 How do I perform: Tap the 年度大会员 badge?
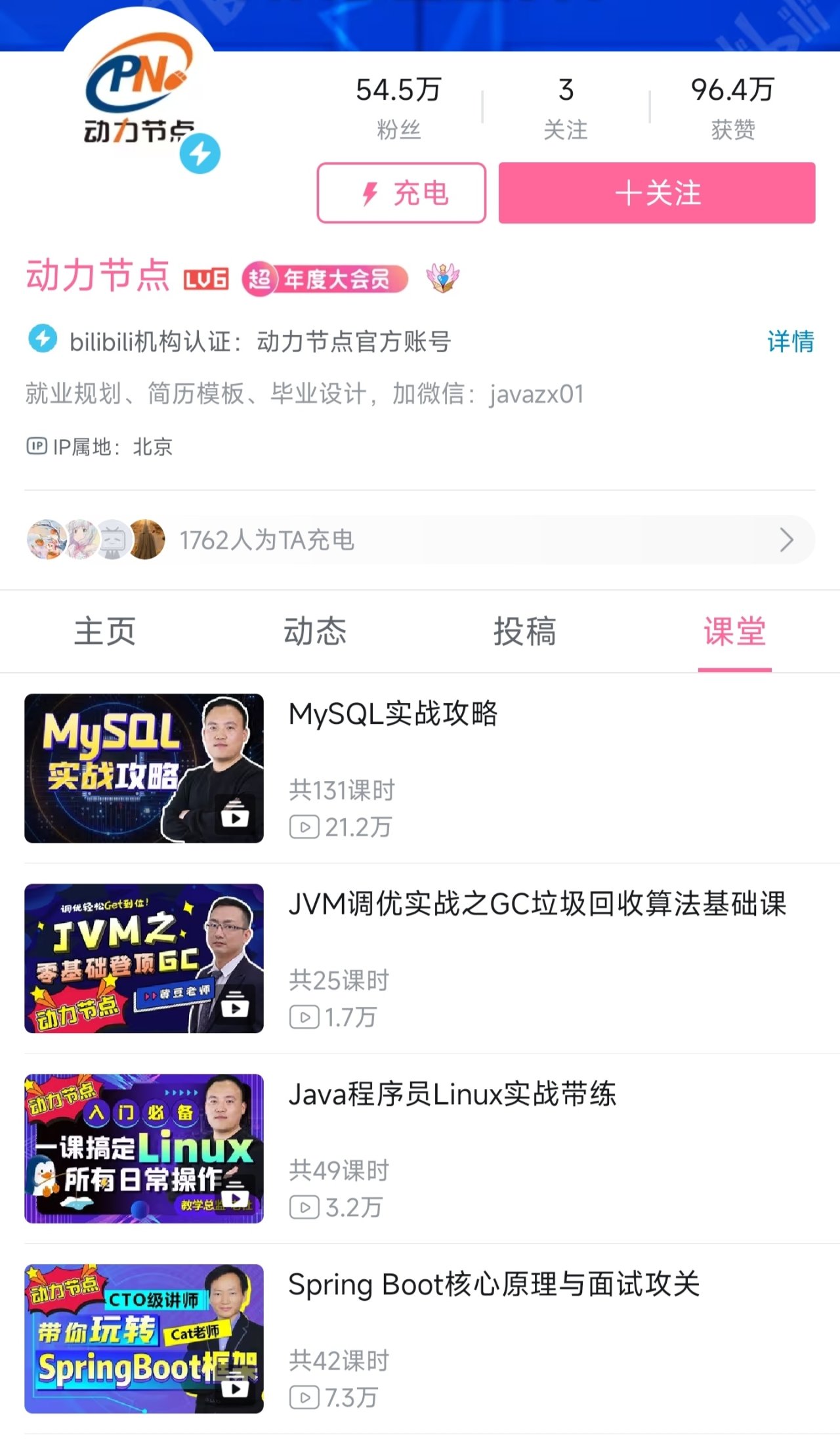click(325, 279)
